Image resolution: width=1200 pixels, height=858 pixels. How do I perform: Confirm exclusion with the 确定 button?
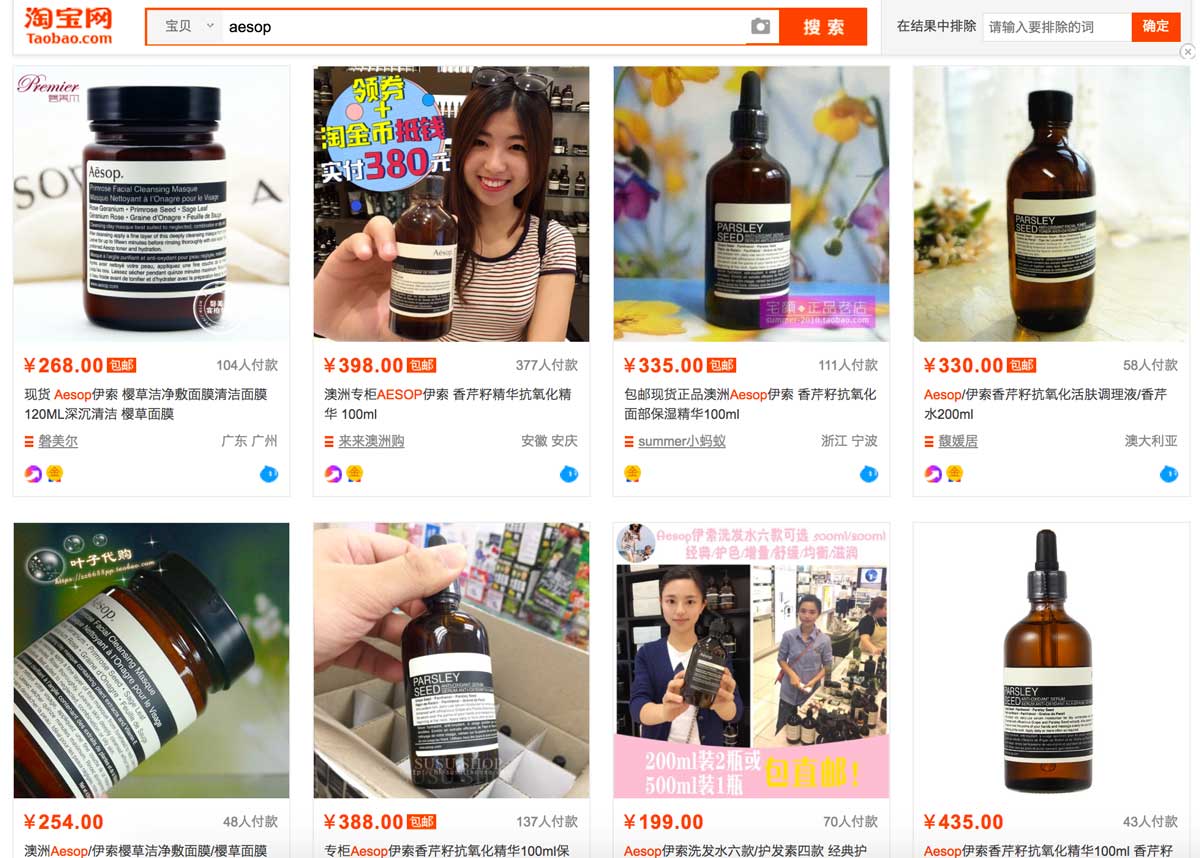pos(1155,27)
